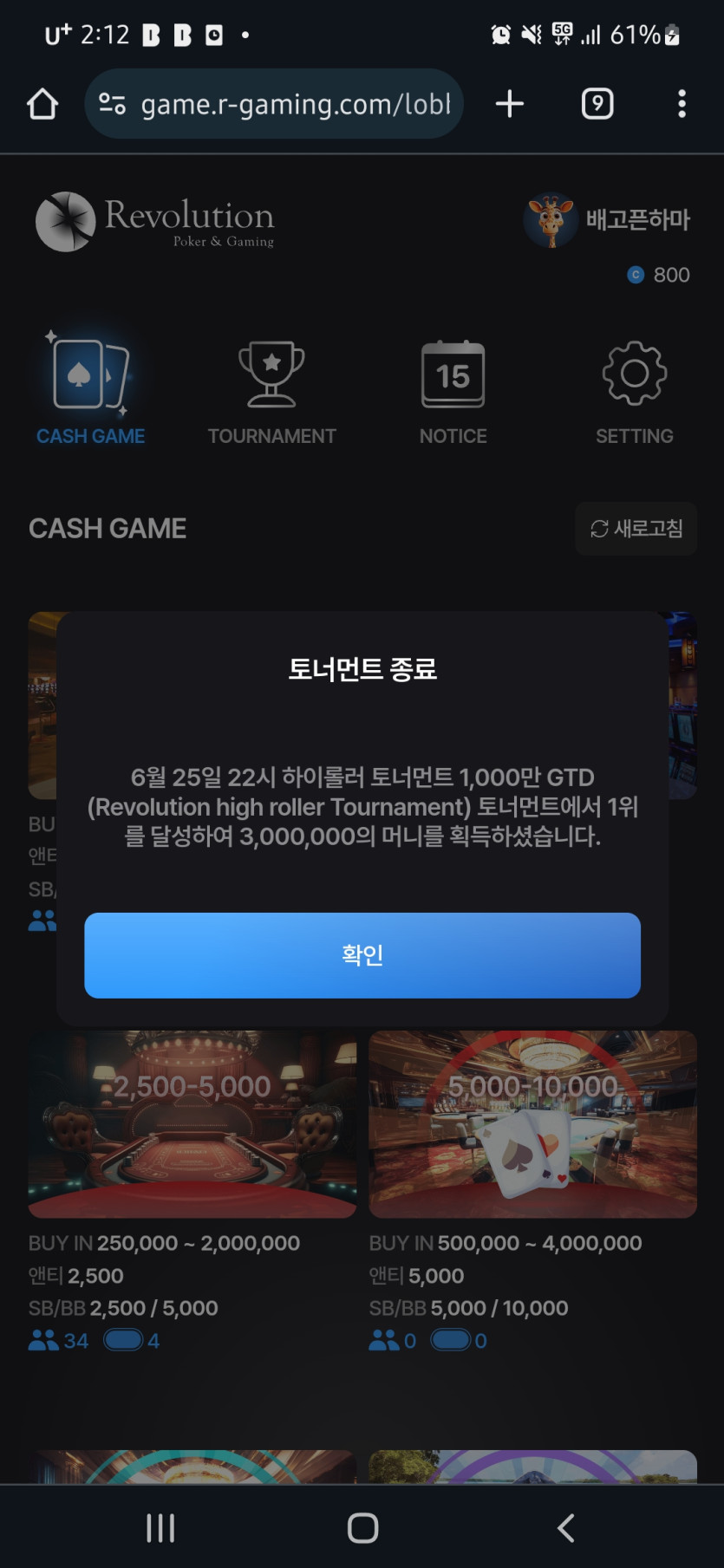Image resolution: width=724 pixels, height=1568 pixels.
Task: Go back with the system back button
Action: [566, 1527]
